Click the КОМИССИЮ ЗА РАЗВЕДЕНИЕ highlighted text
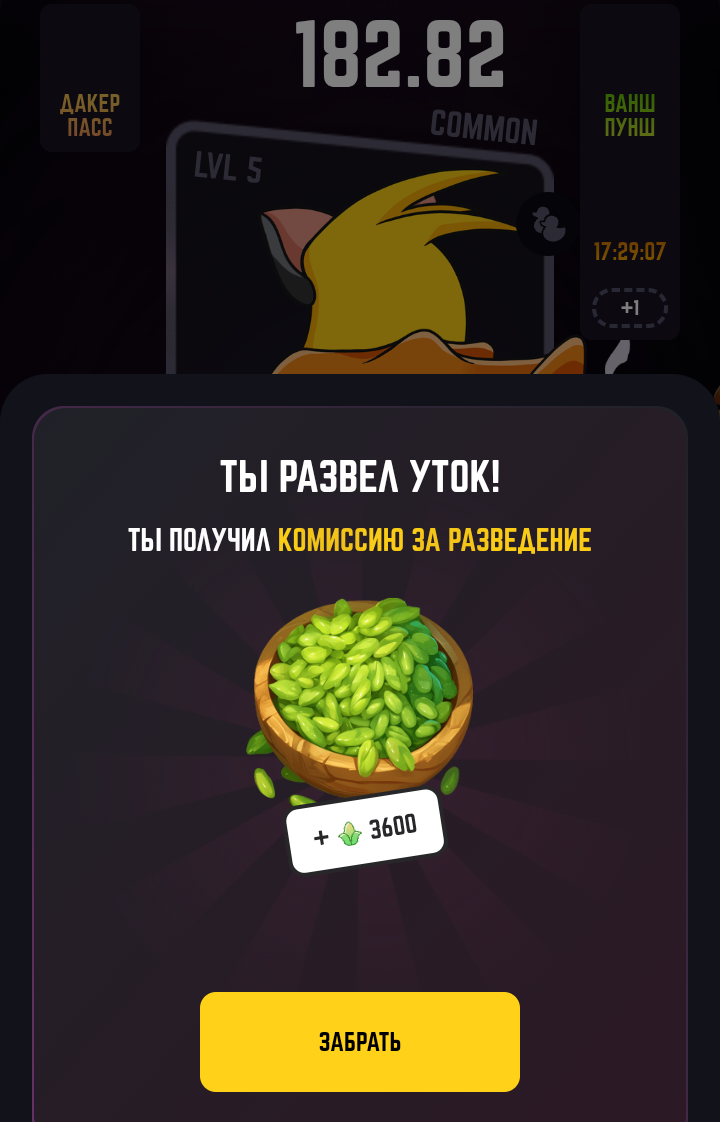 [x=435, y=540]
